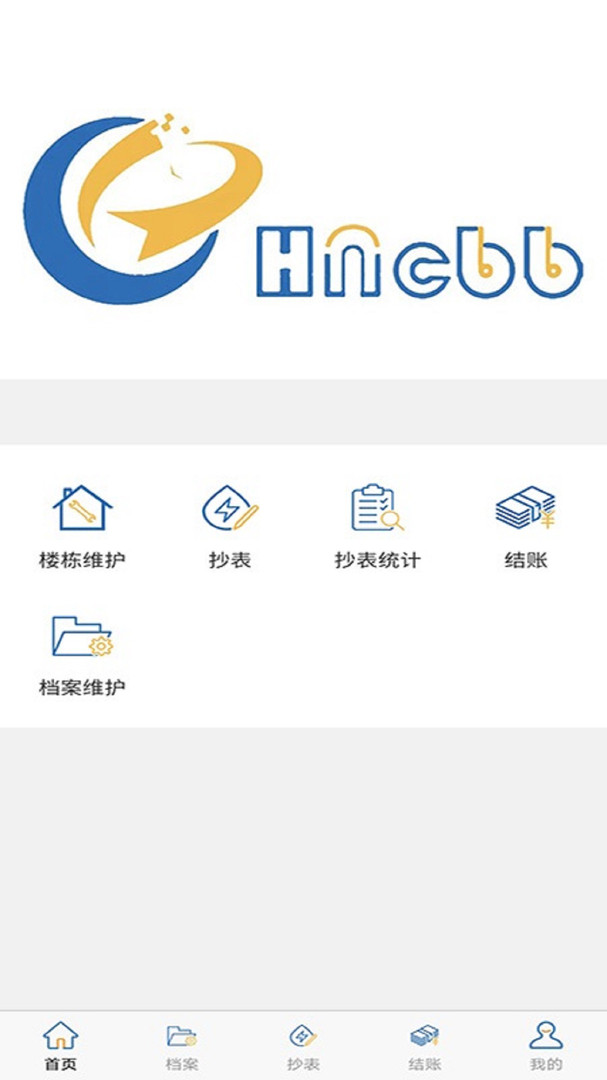Open the 结账 checkout grid item
Image resolution: width=607 pixels, height=1080 pixels.
(525, 526)
